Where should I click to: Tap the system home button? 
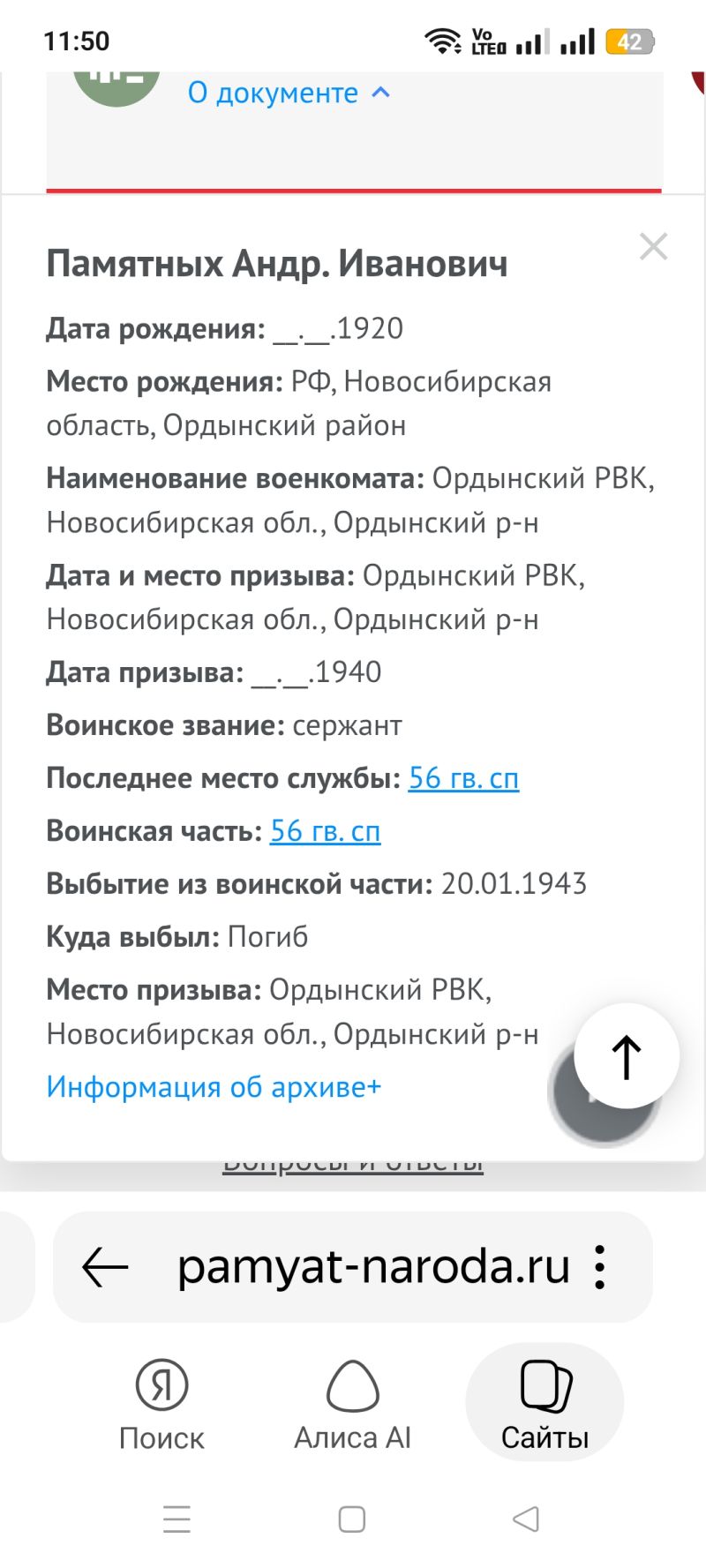coord(352,1519)
